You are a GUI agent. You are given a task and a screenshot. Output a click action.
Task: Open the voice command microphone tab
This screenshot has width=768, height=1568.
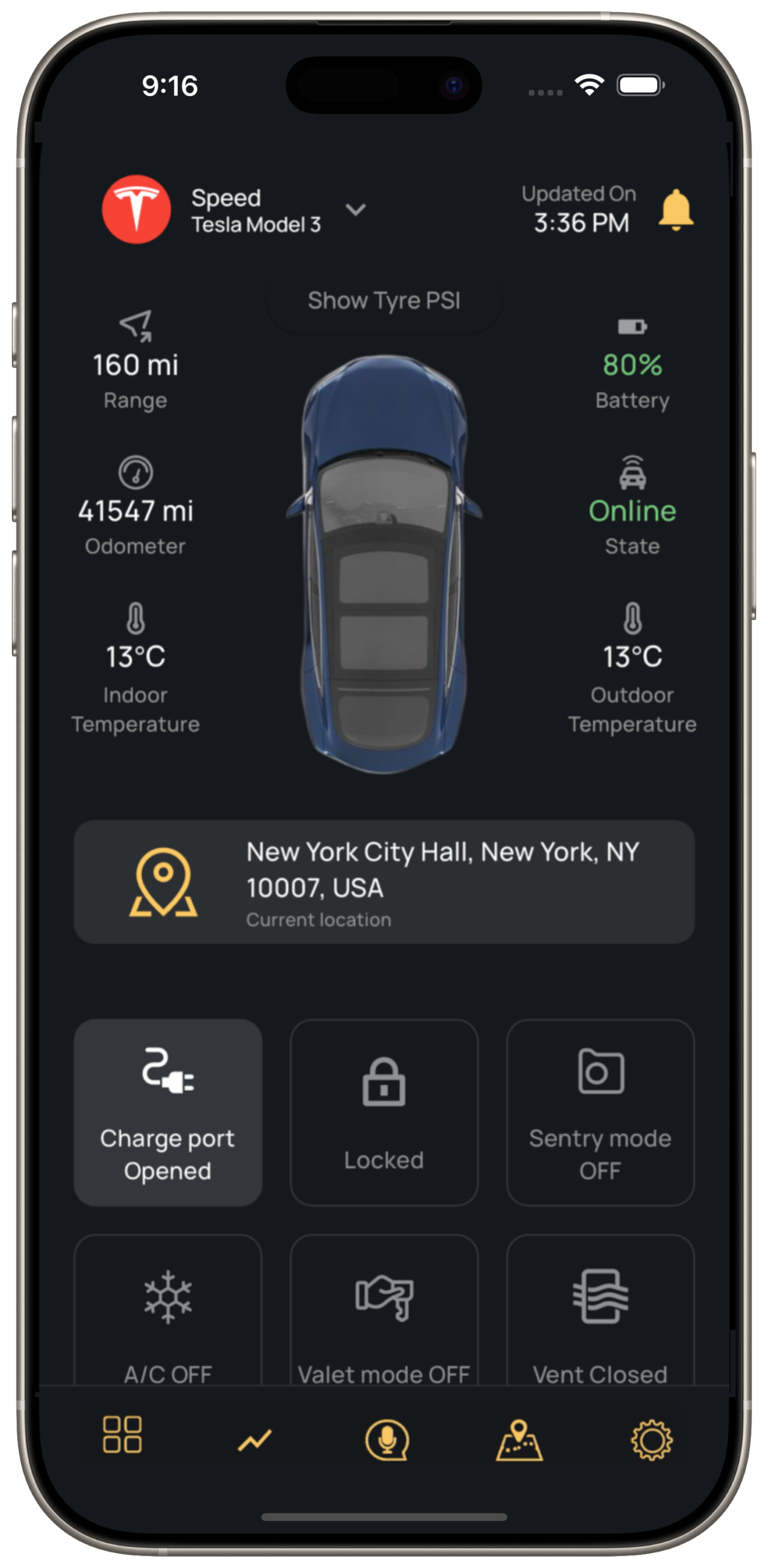click(386, 1440)
